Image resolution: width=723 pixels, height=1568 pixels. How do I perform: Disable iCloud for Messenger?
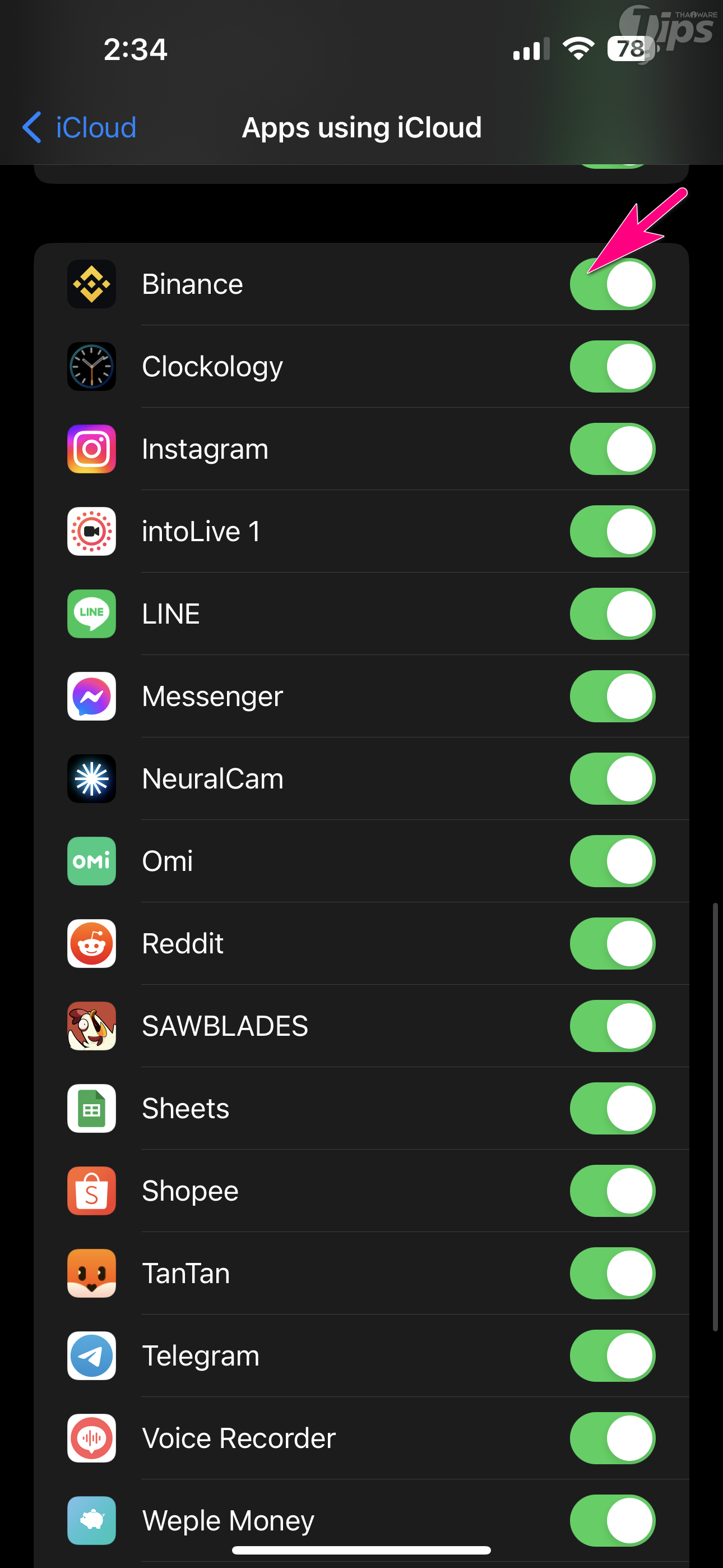point(612,697)
